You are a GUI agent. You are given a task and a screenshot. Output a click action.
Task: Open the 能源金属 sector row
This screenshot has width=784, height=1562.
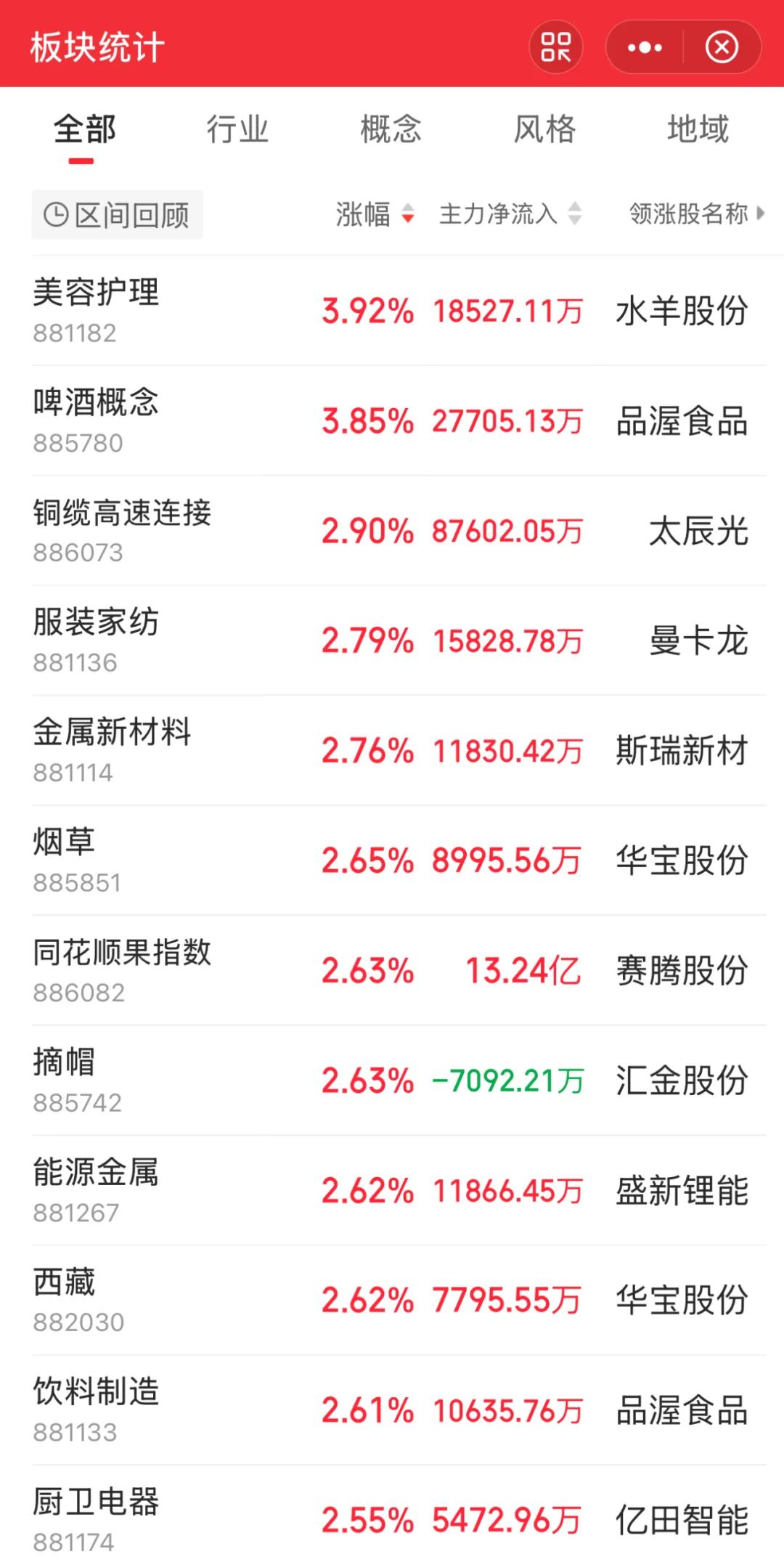399,1191
